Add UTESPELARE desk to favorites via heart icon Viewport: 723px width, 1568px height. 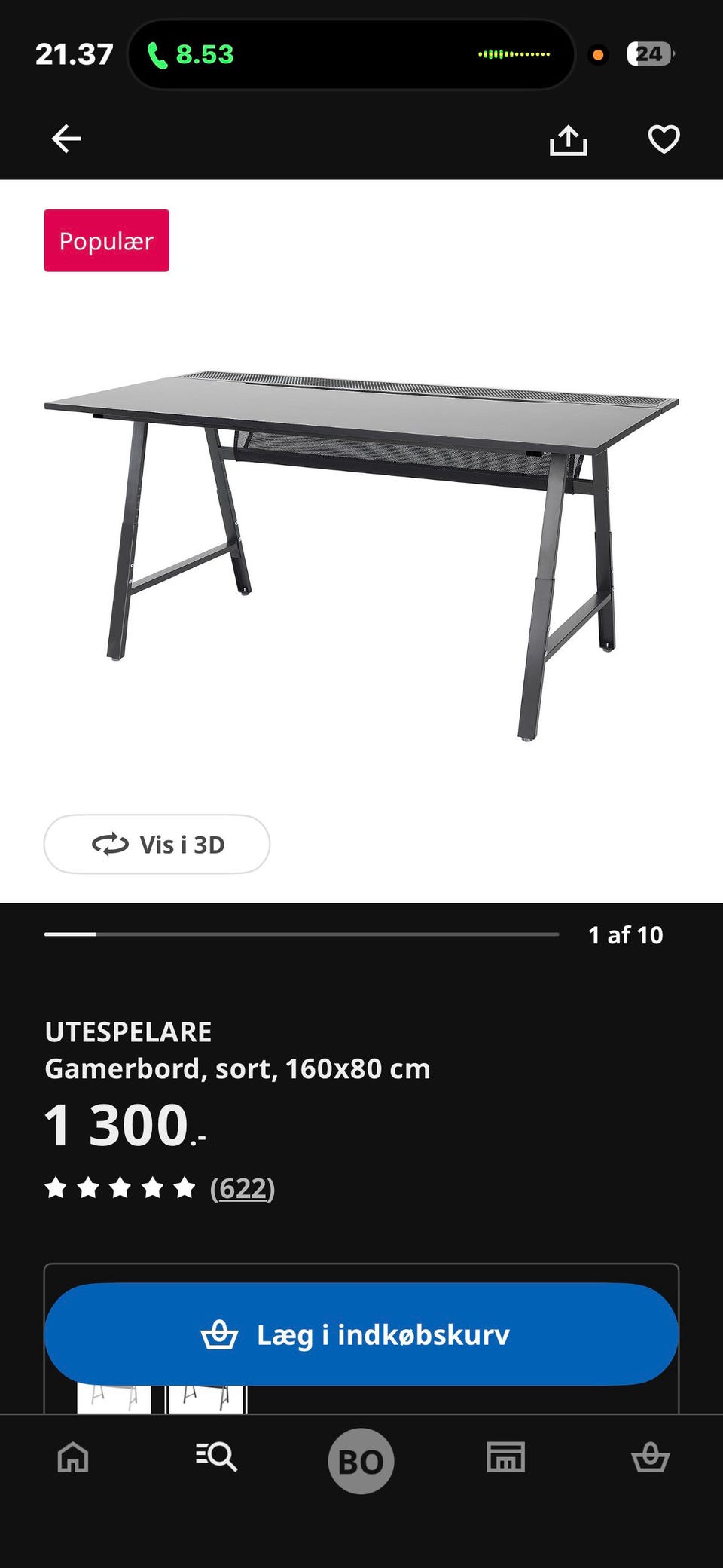click(662, 139)
